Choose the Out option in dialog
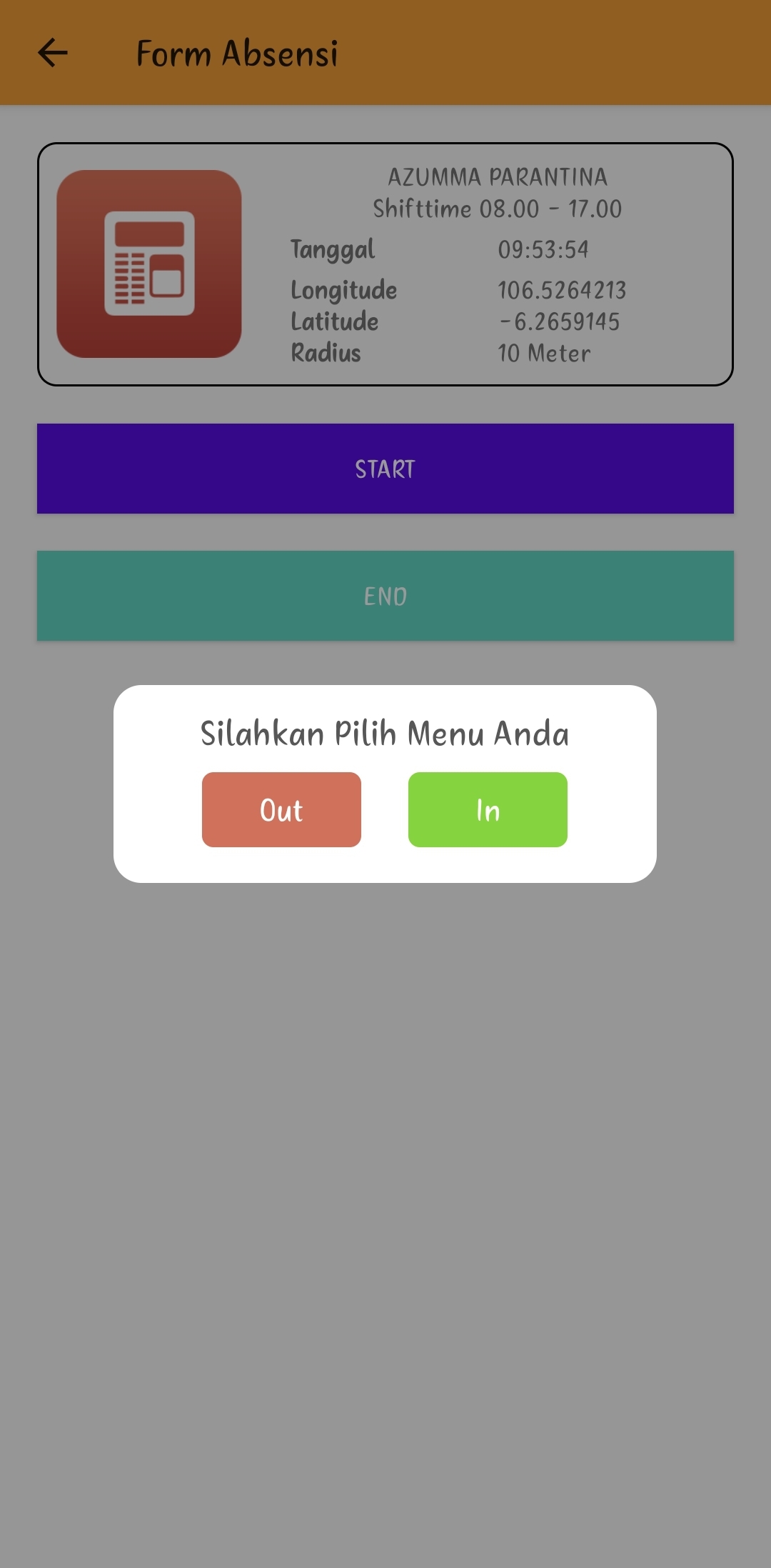The image size is (771, 1568). tap(281, 809)
